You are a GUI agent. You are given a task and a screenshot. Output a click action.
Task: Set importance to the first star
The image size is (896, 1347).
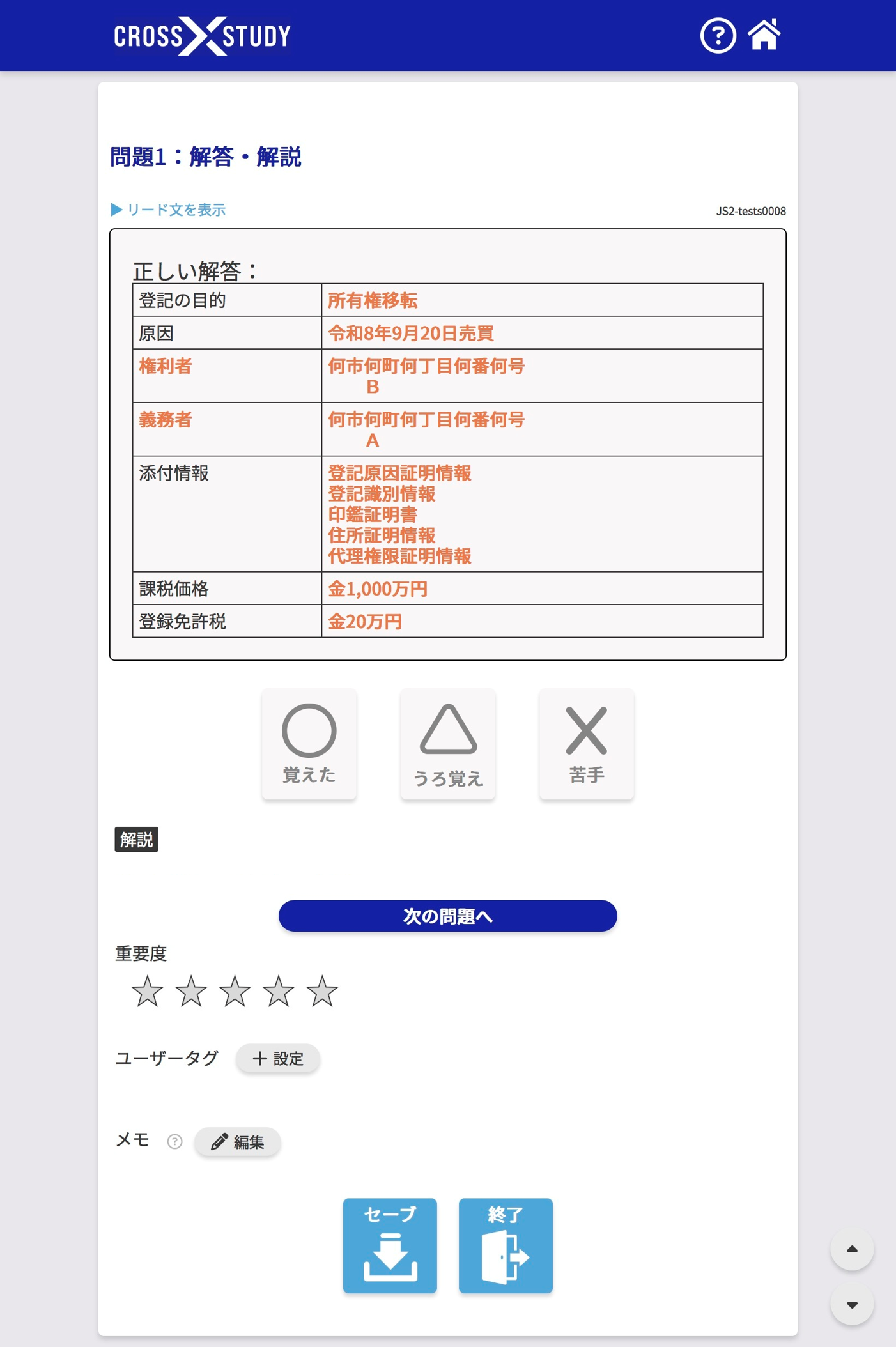pyautogui.click(x=148, y=991)
